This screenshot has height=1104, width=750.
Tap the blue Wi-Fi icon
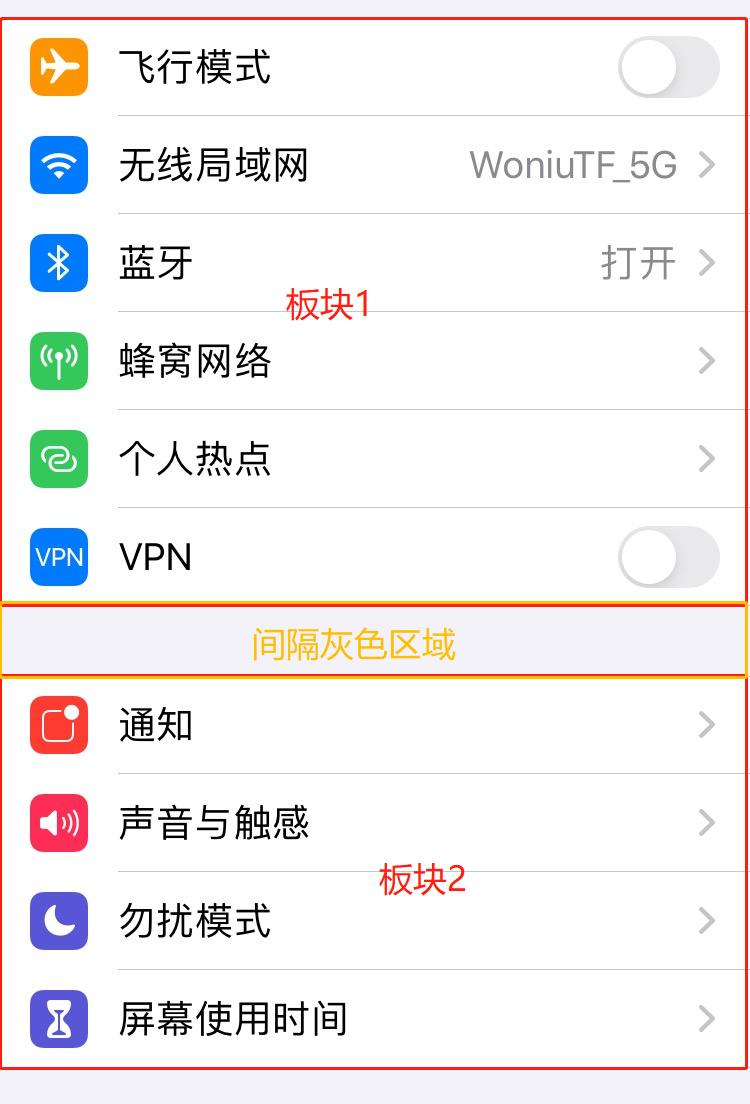click(58, 166)
